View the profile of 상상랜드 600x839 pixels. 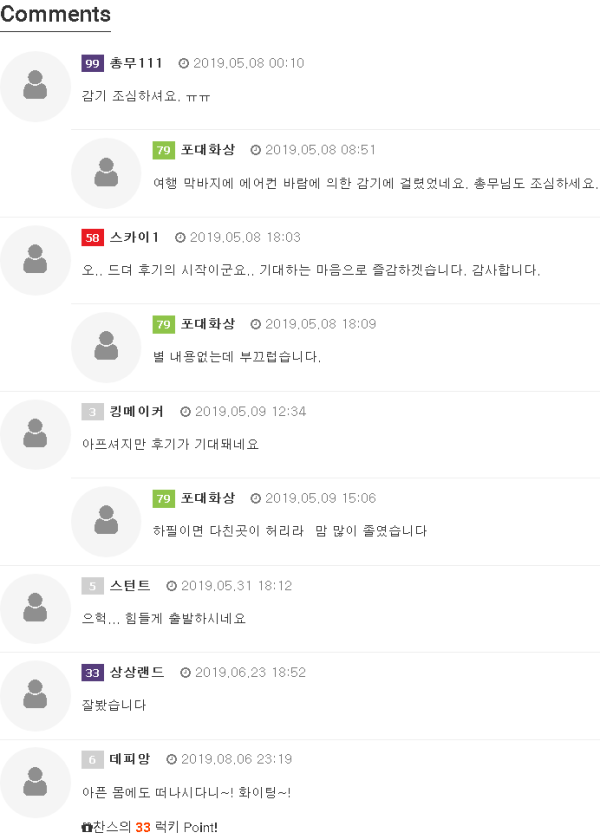click(x=136, y=672)
